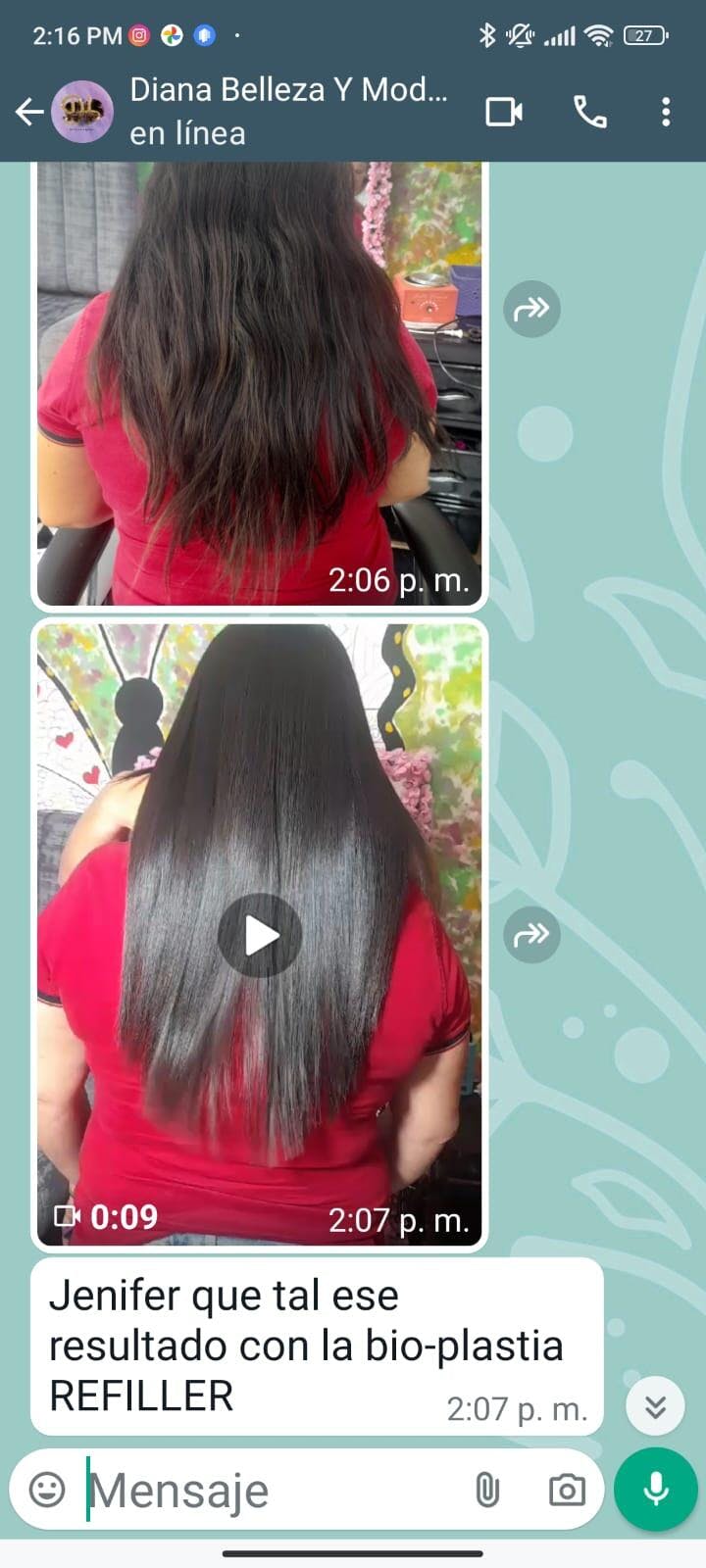Open the emoji picker

(x=47, y=1490)
